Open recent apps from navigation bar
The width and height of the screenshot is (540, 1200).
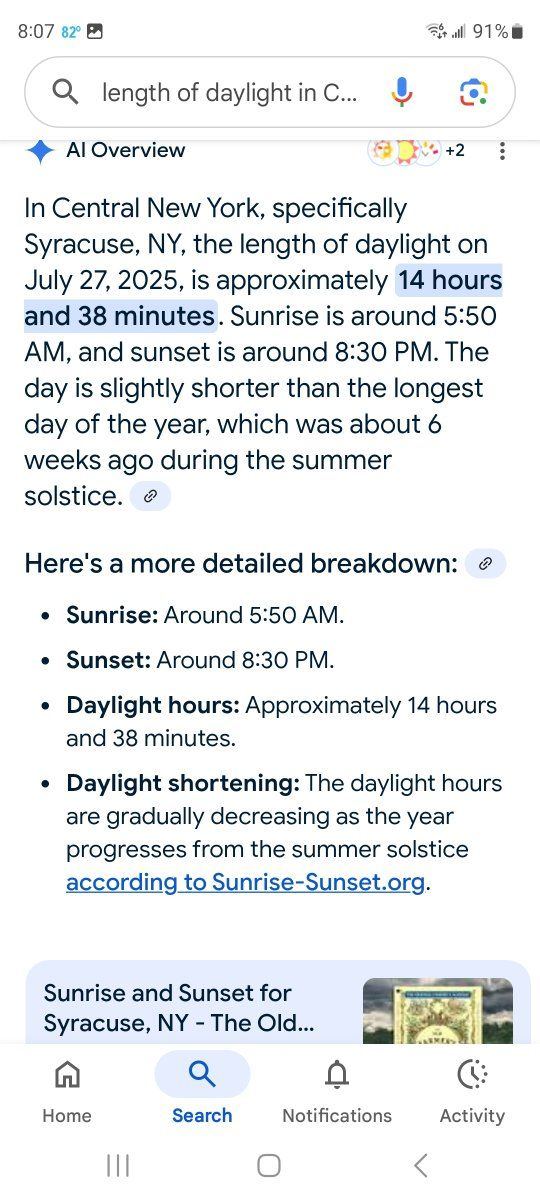pyautogui.click(x=118, y=1165)
